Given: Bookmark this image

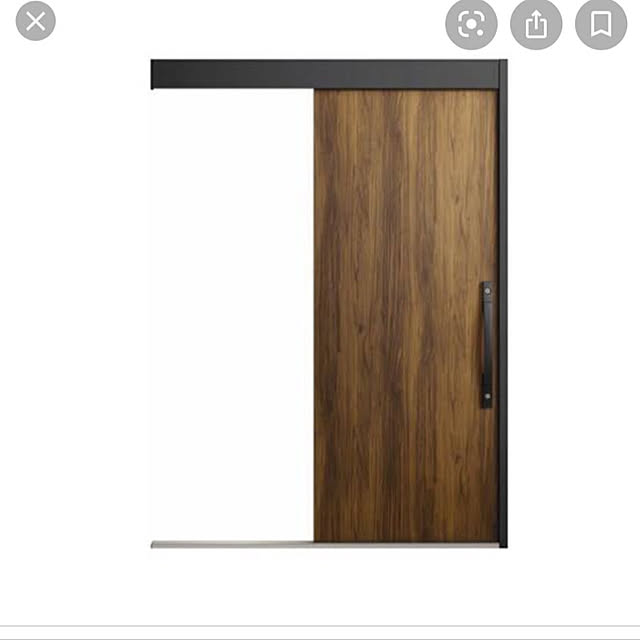Looking at the screenshot, I should [x=601, y=24].
